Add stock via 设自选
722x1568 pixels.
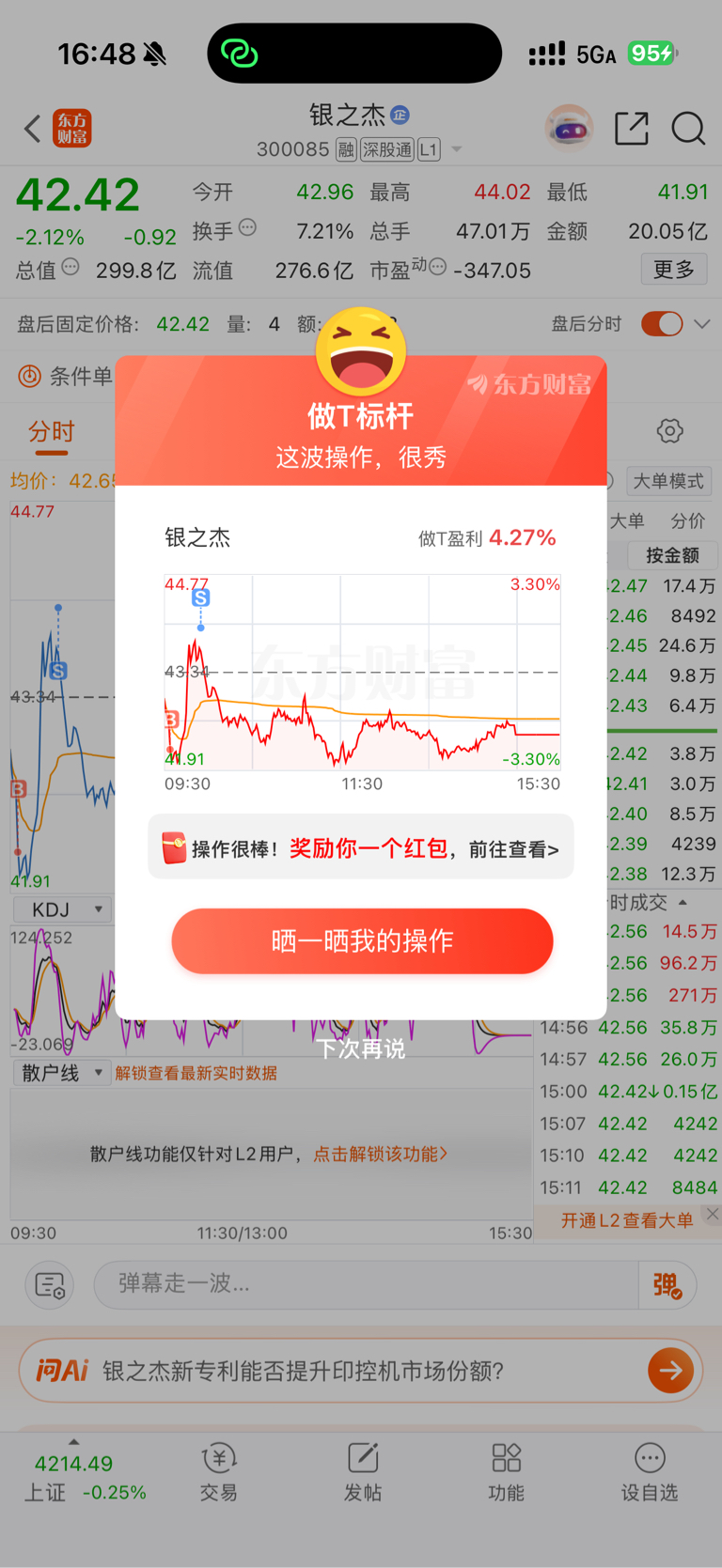[x=650, y=1472]
